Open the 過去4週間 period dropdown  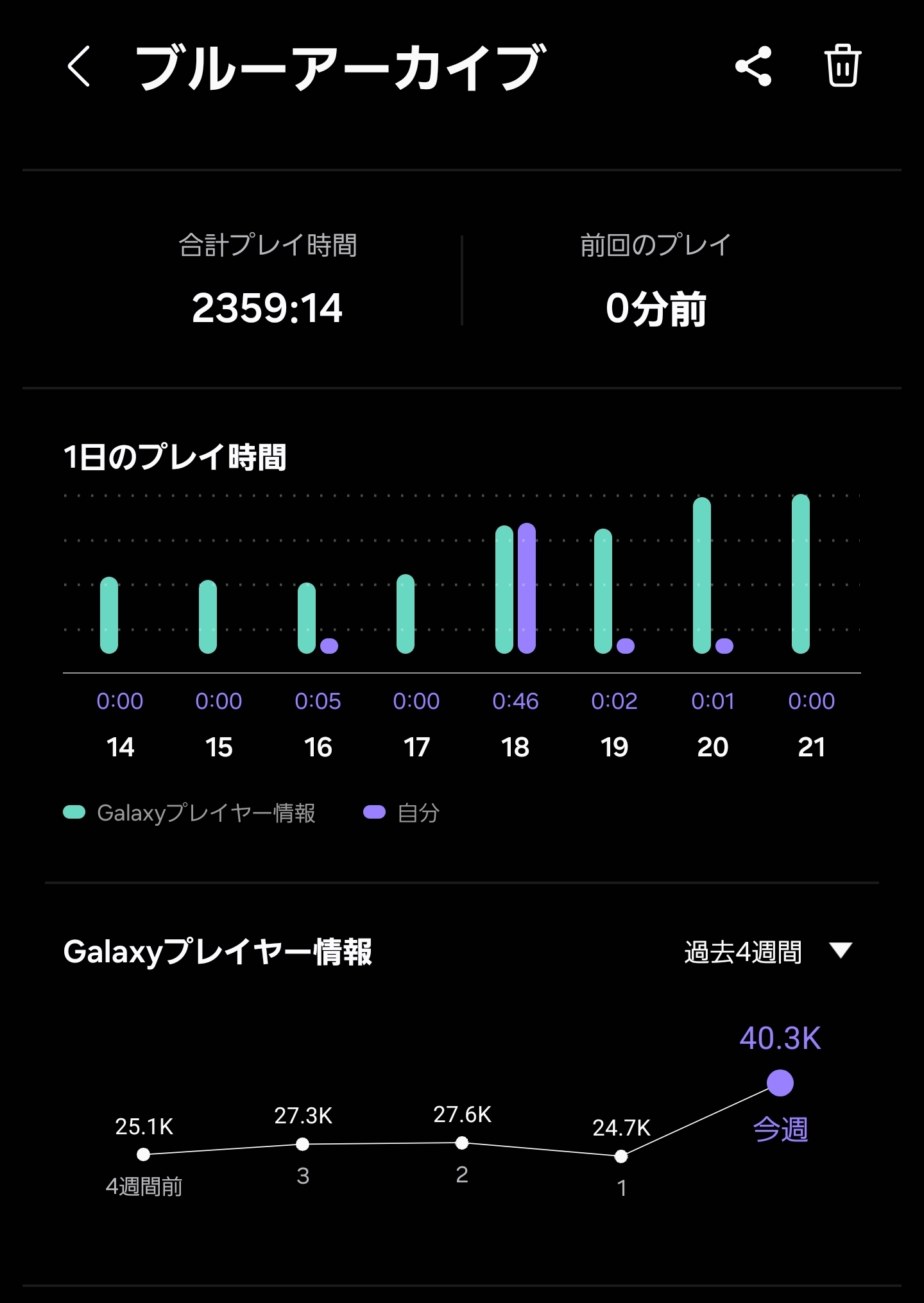[767, 951]
